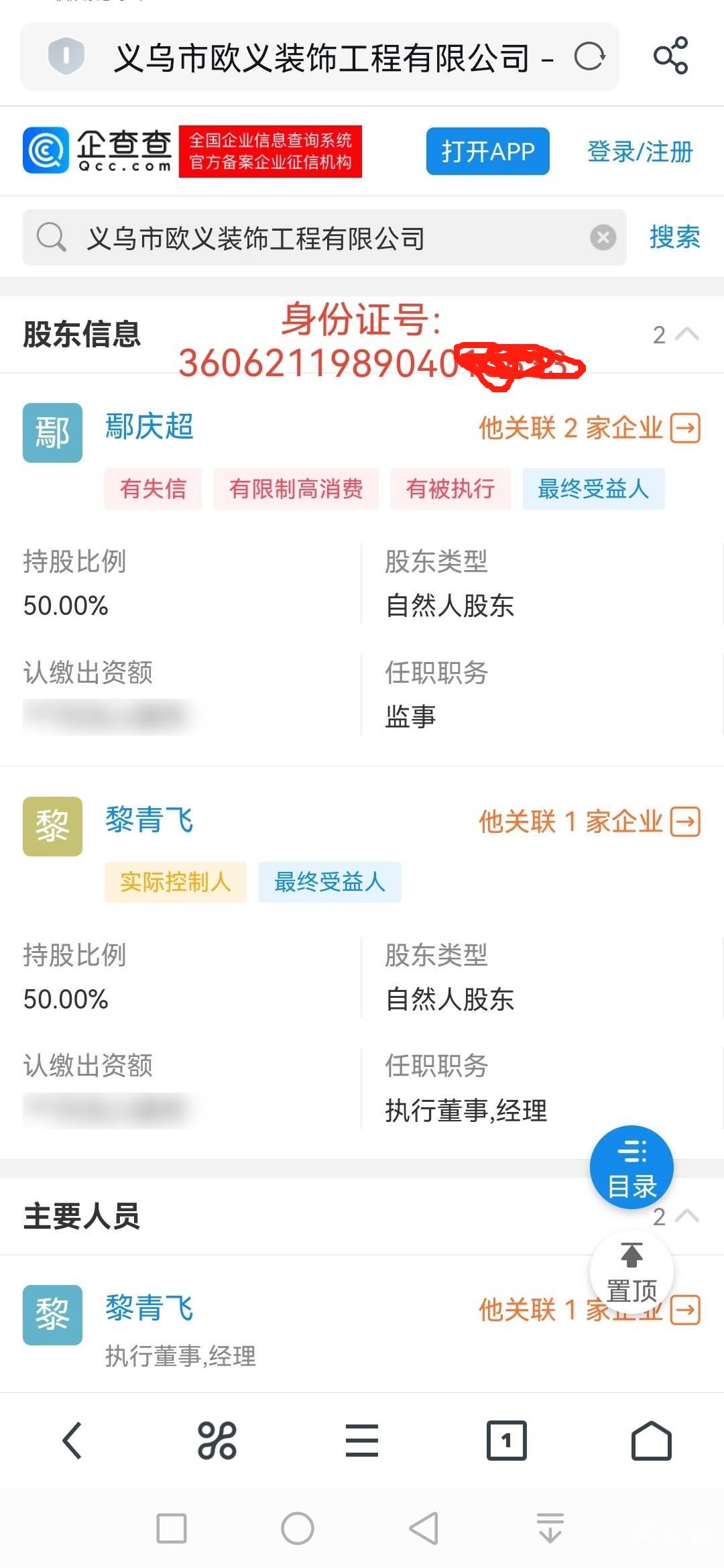This screenshot has width=724, height=1568.
Task: Open shareholder 黎青飞's profile in 股东信息
Action: [x=149, y=820]
